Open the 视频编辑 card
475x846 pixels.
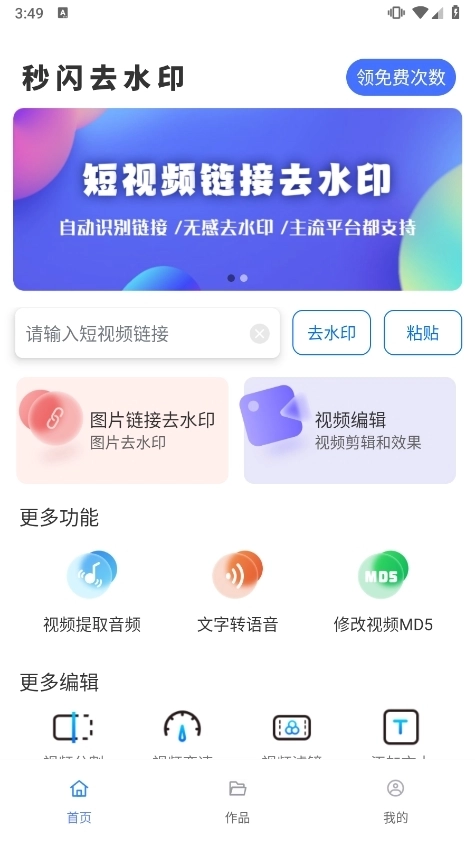click(x=350, y=430)
